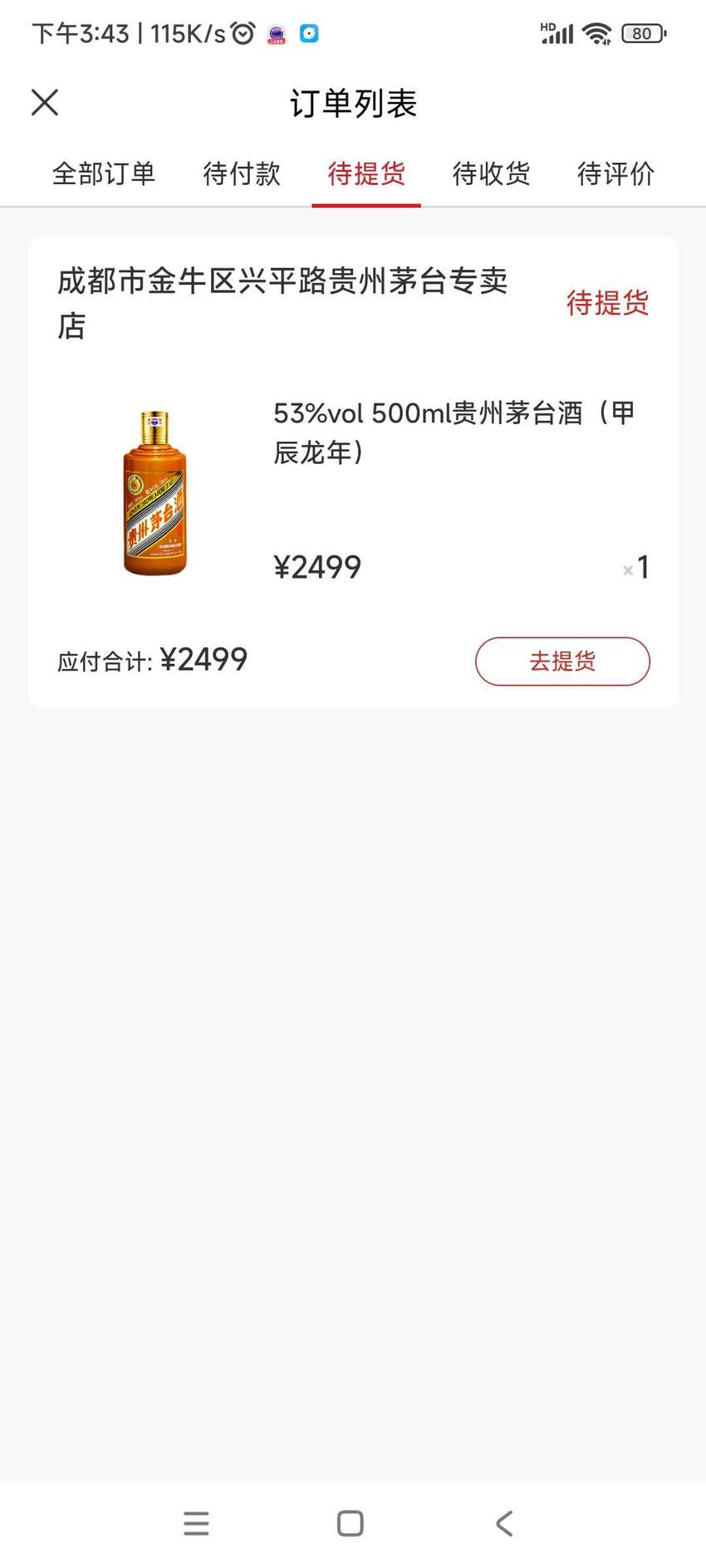Open the 贵州茅台酒 甲辰龙年 order card
Image resolution: width=706 pixels, height=1568 pixels.
click(353, 471)
